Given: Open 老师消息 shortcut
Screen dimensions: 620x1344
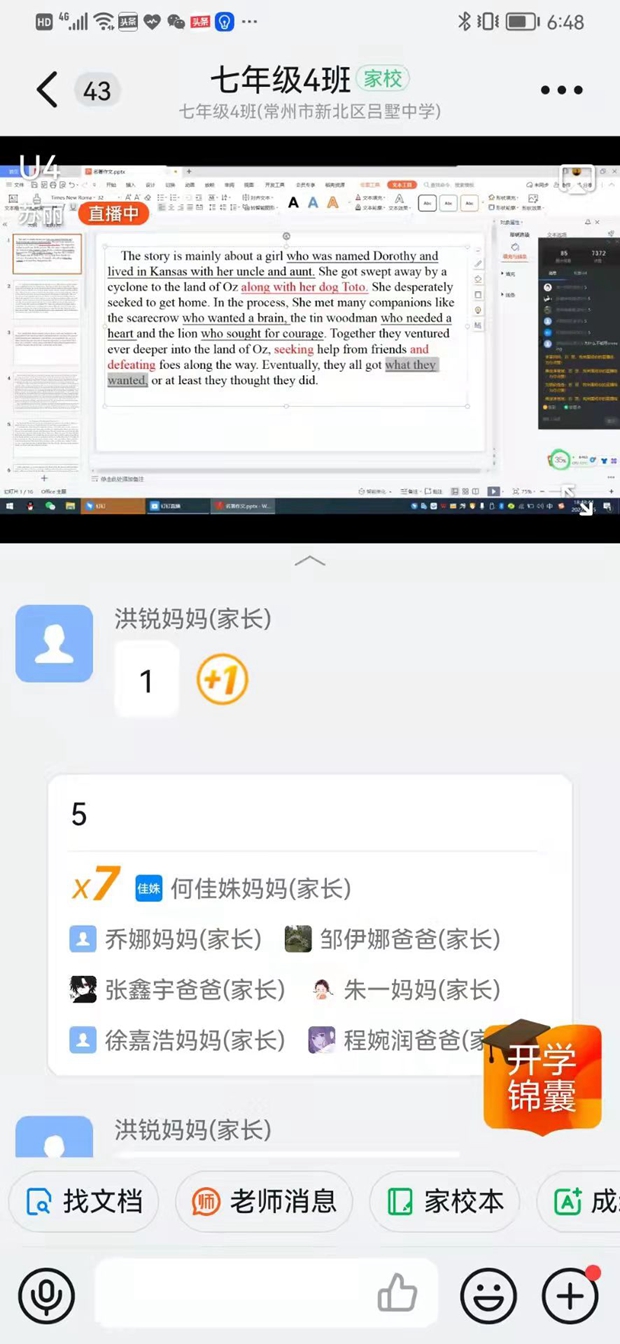Looking at the screenshot, I should pyautogui.click(x=264, y=1201).
